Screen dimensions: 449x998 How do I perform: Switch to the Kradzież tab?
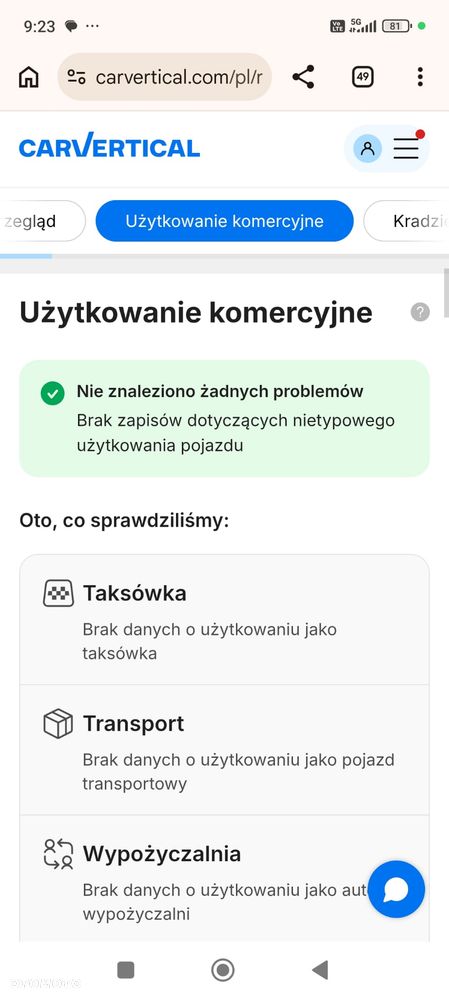(408, 221)
